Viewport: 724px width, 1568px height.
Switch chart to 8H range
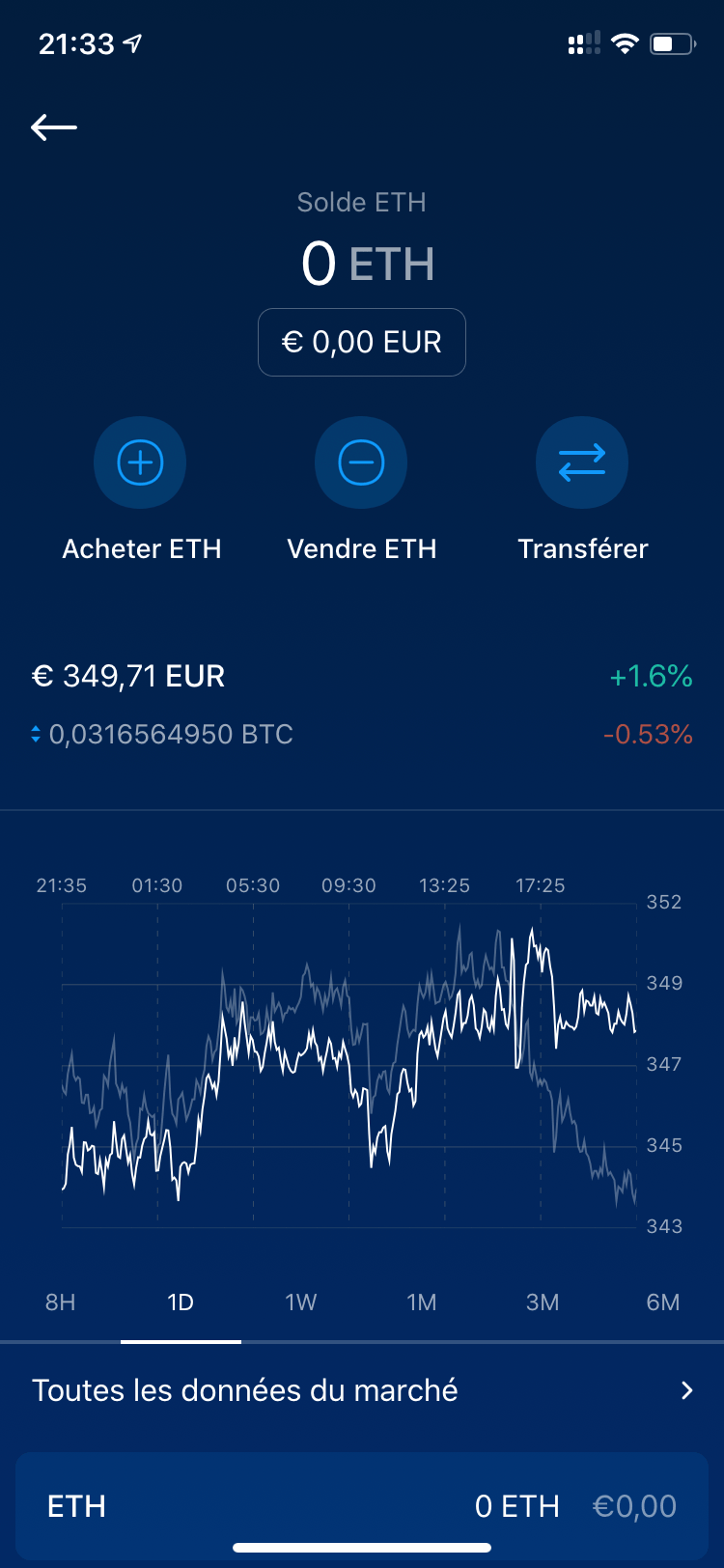[x=60, y=1302]
